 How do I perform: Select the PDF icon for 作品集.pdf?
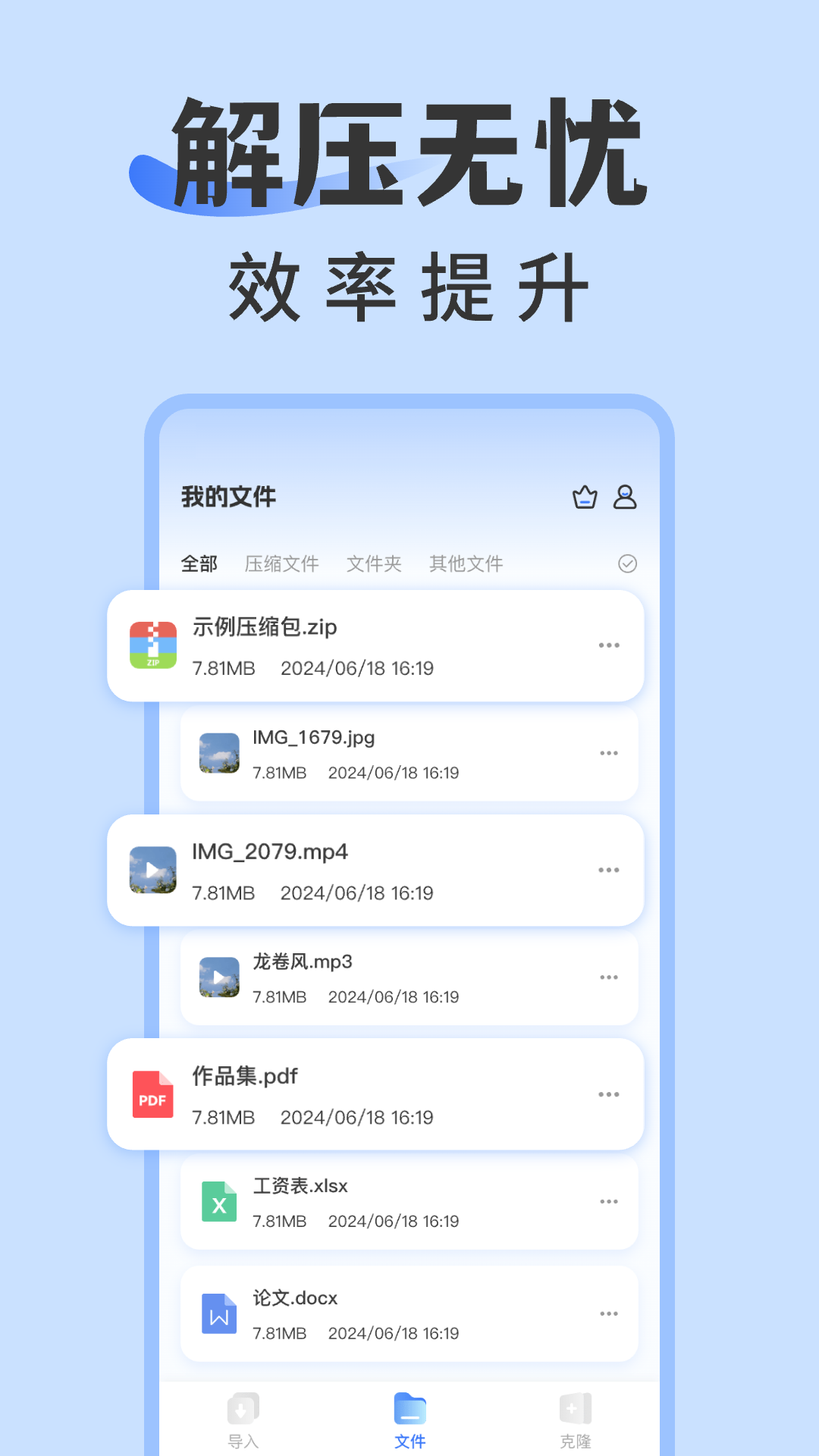pyautogui.click(x=152, y=1094)
